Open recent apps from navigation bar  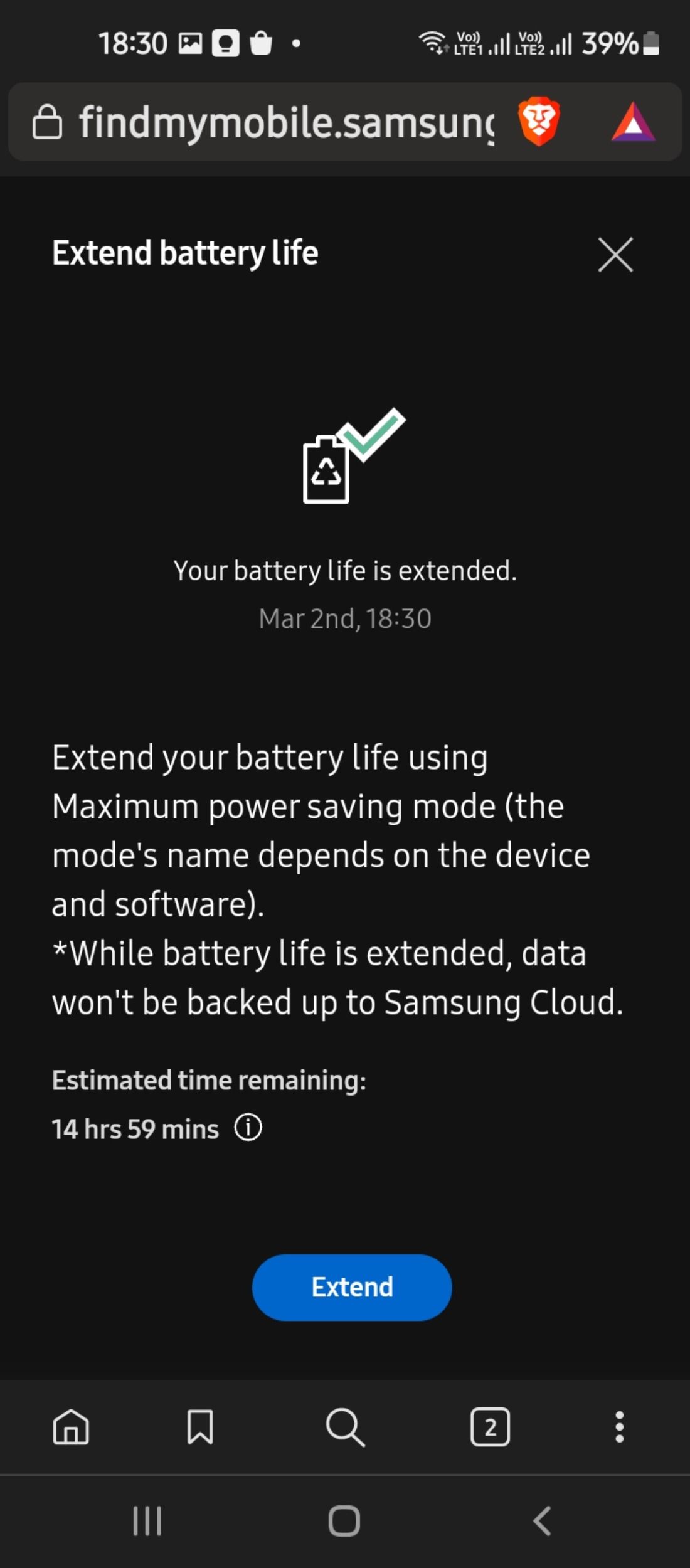click(147, 1521)
